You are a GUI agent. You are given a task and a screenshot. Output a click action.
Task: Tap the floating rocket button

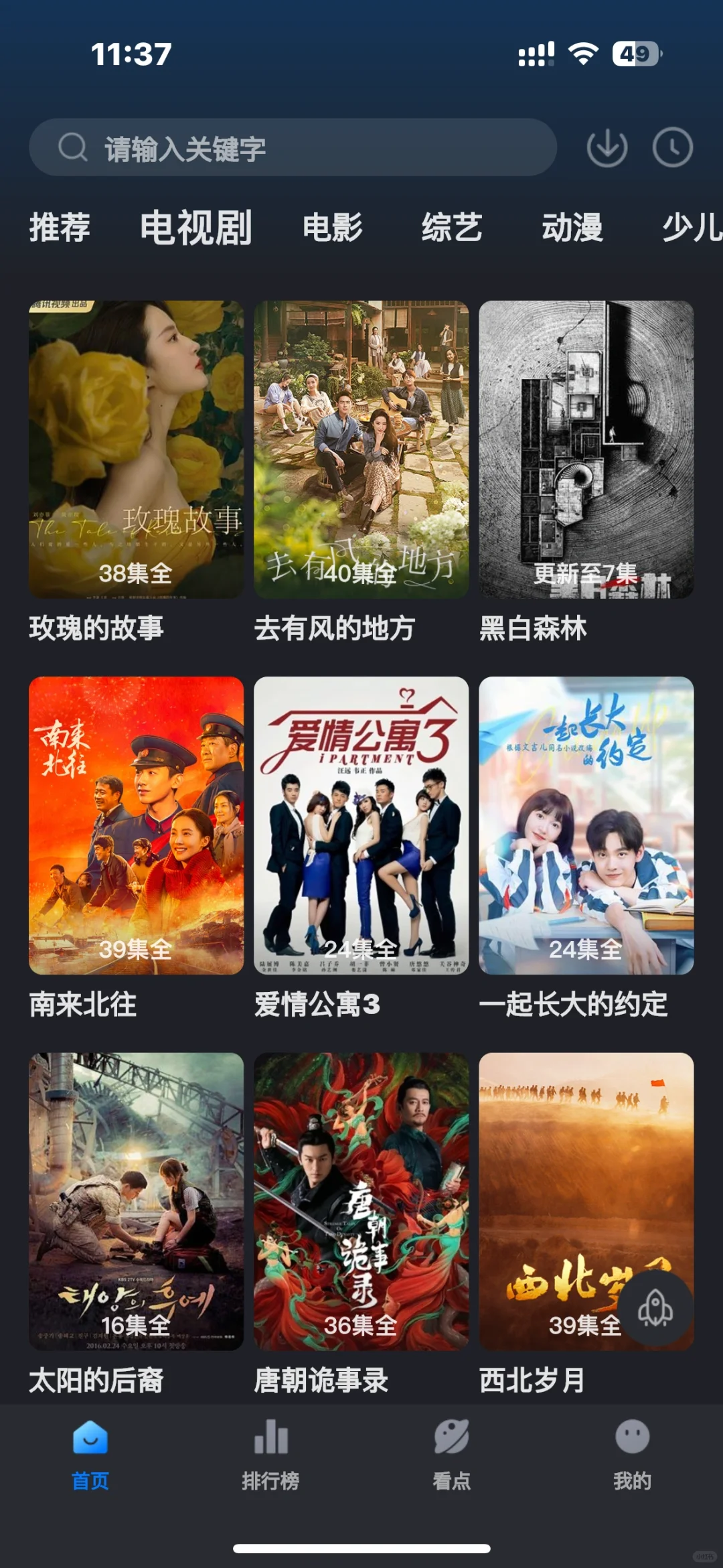coord(655,1308)
